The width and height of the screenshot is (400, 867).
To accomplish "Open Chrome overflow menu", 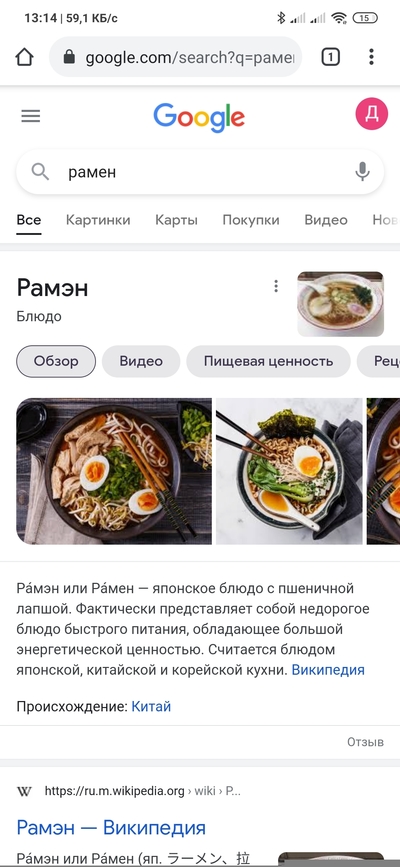I will pyautogui.click(x=371, y=57).
